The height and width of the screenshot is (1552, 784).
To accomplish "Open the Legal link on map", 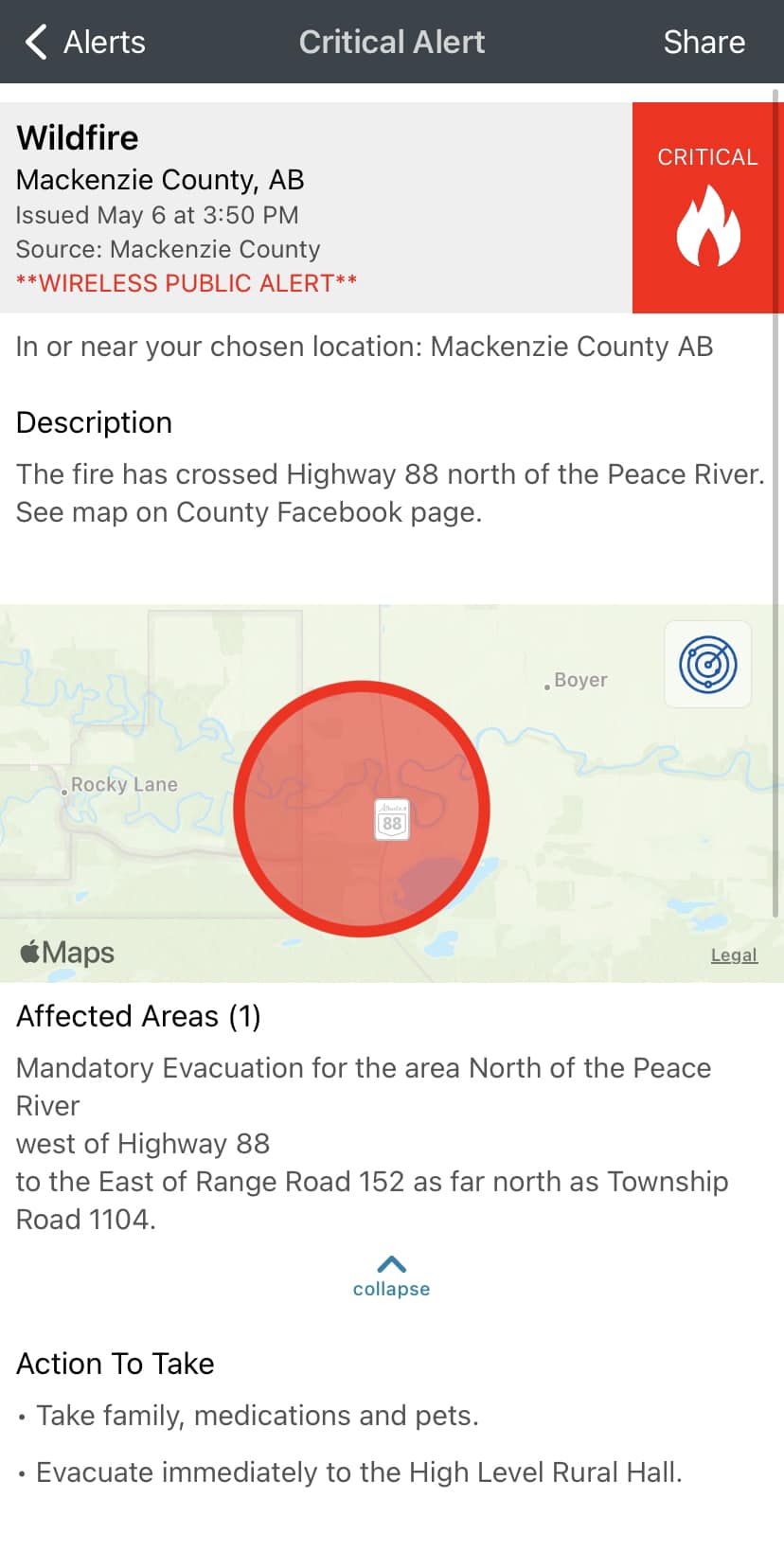I will point(734,954).
